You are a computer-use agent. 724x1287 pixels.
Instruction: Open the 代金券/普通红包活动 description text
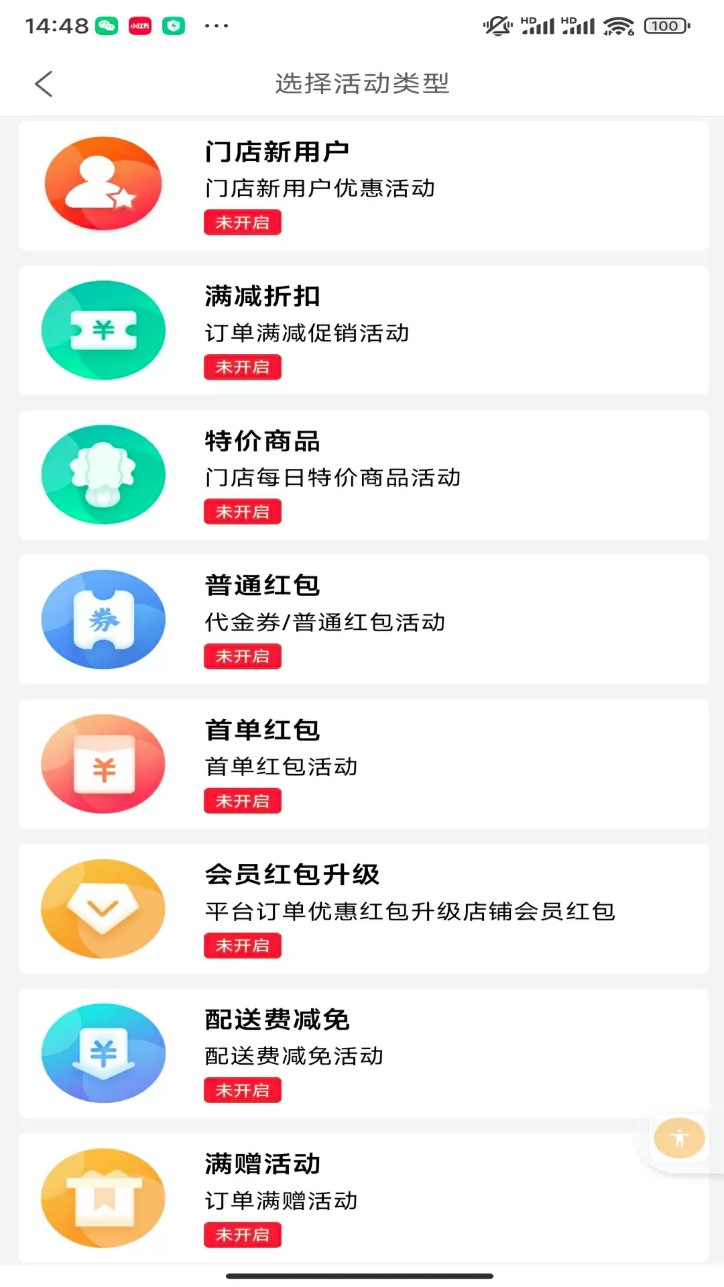(326, 622)
